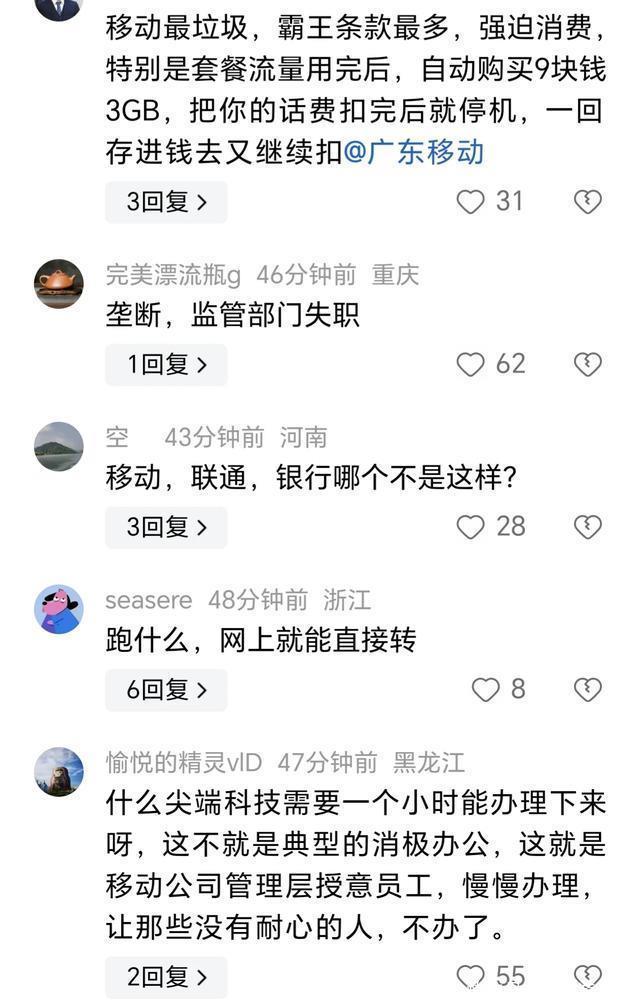The image size is (640, 1005).
Task: Open the avatar of user 空
Action: coord(58,446)
